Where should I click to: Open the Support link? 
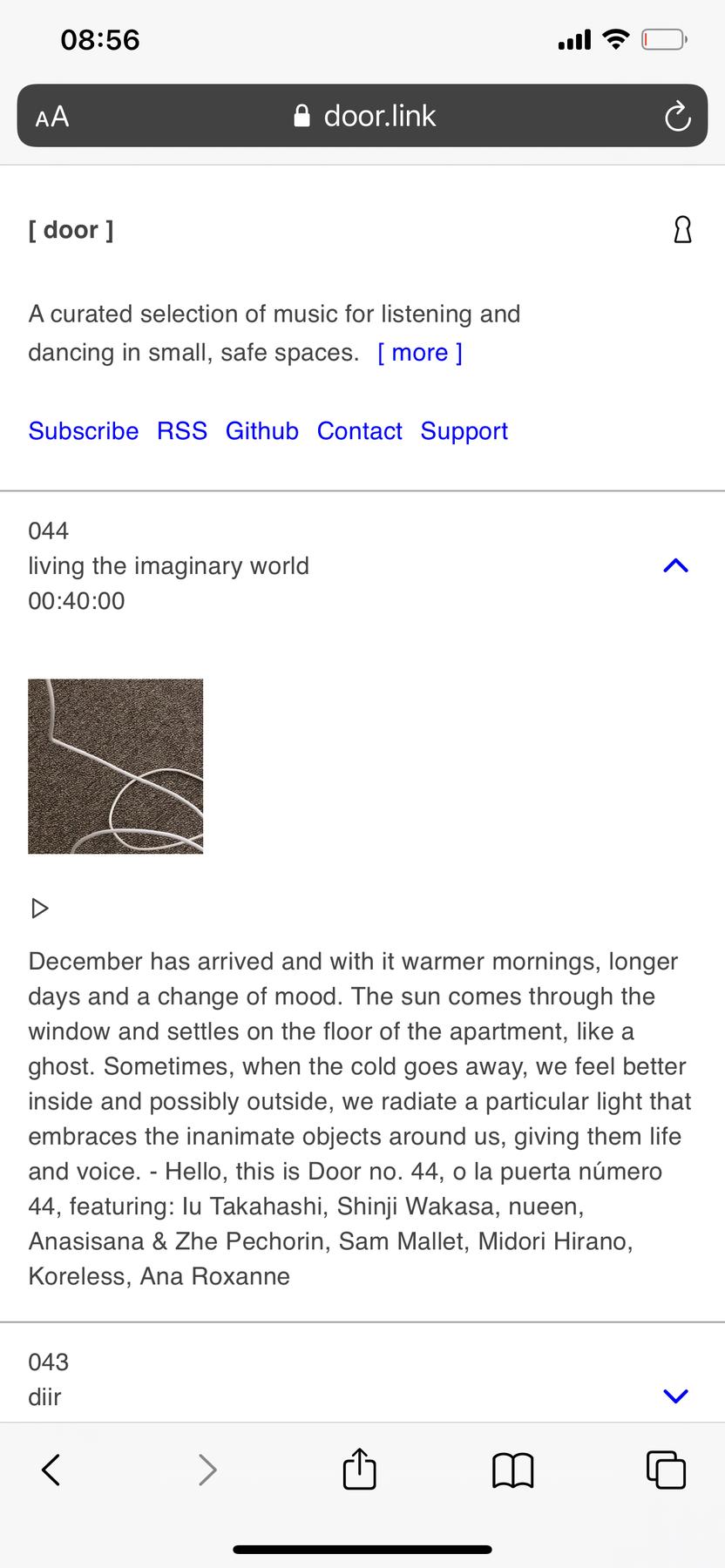(464, 431)
